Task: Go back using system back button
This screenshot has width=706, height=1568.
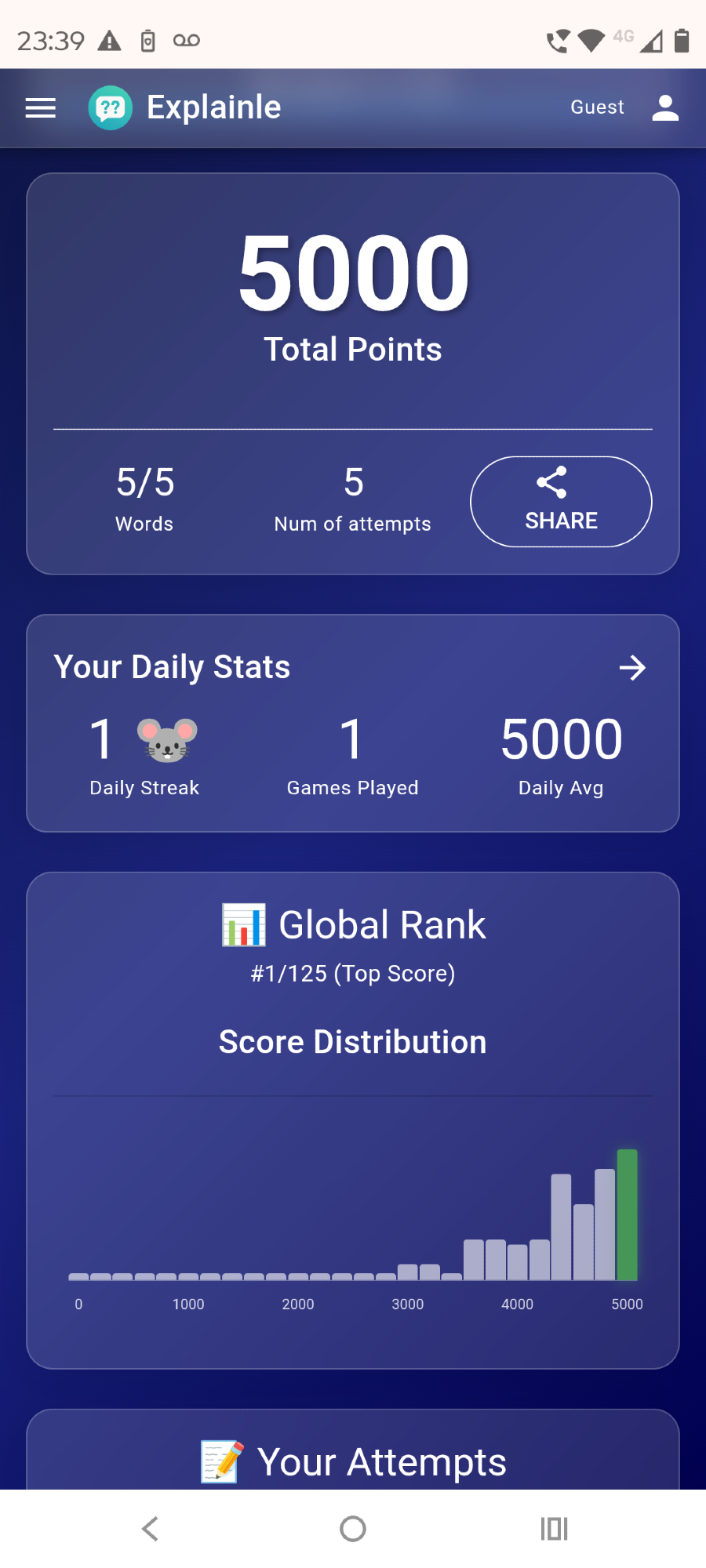Action: click(151, 1528)
